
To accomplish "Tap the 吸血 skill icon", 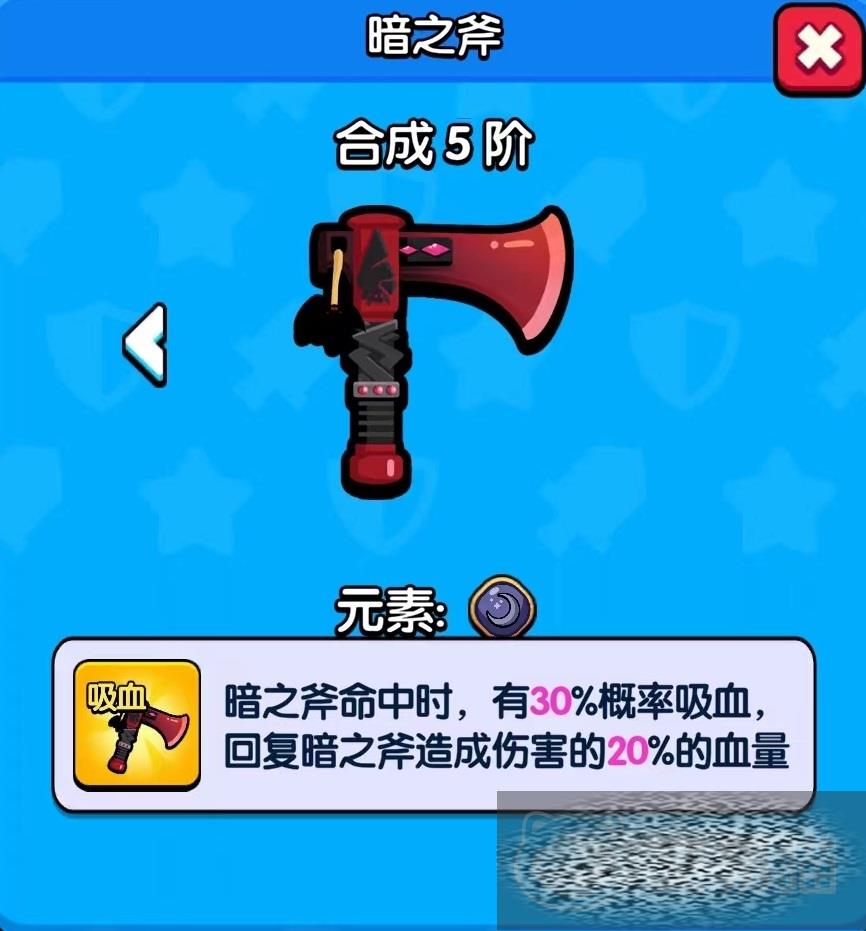I will coord(137,724).
